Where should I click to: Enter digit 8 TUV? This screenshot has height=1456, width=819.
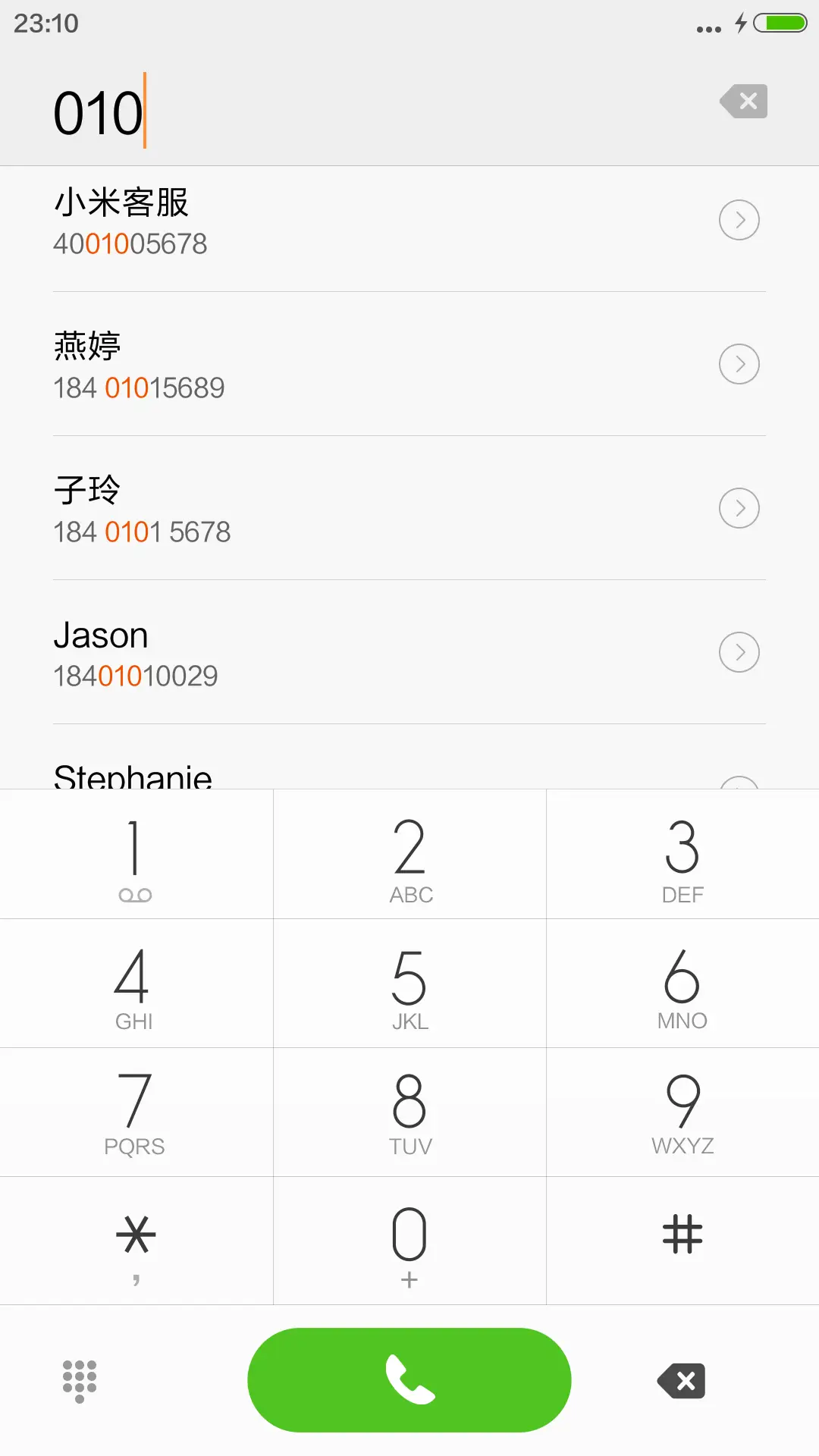click(x=409, y=1112)
